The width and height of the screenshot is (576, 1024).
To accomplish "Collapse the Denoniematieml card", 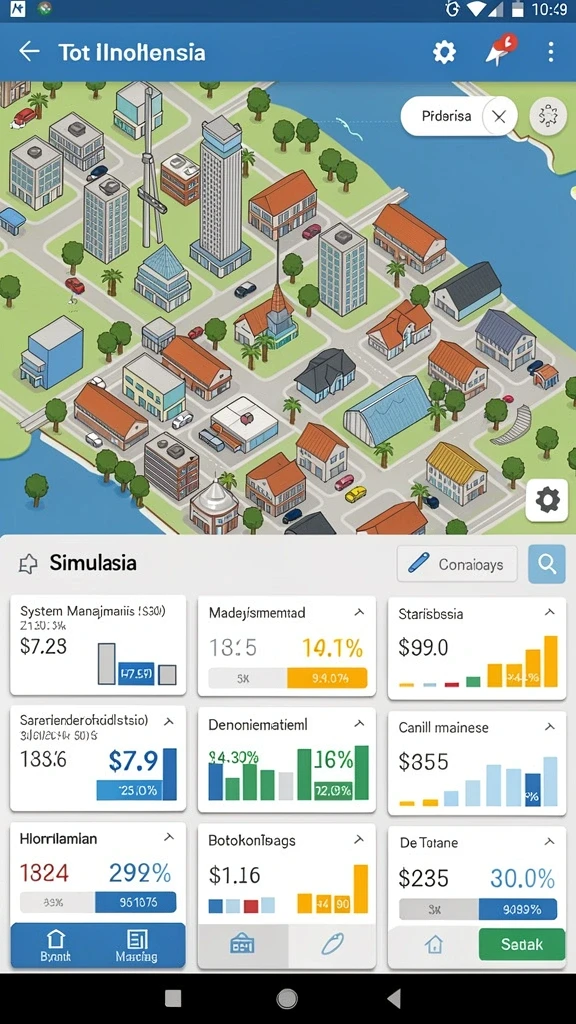I will click(359, 724).
